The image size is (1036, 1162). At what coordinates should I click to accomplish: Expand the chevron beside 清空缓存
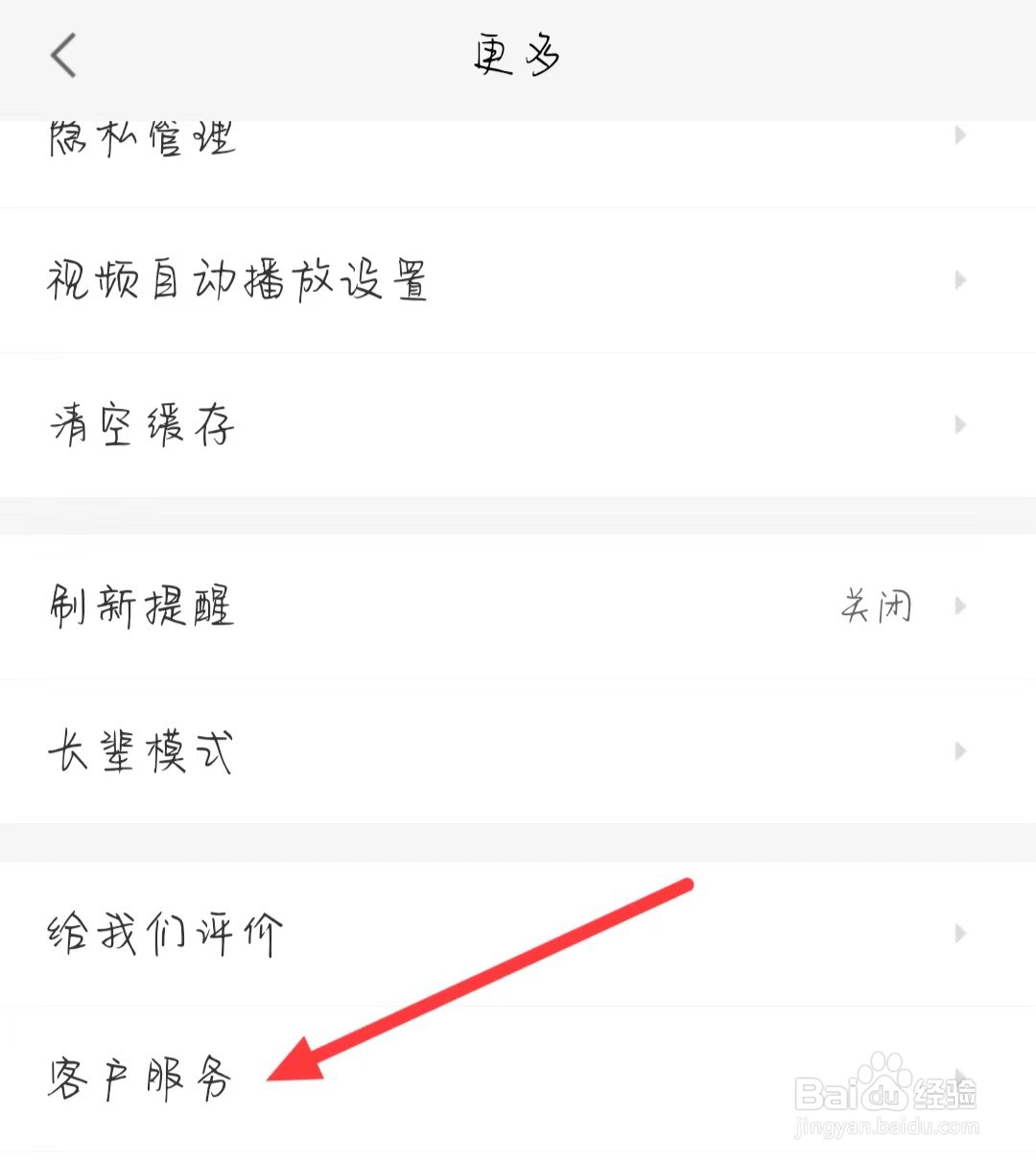coord(960,424)
